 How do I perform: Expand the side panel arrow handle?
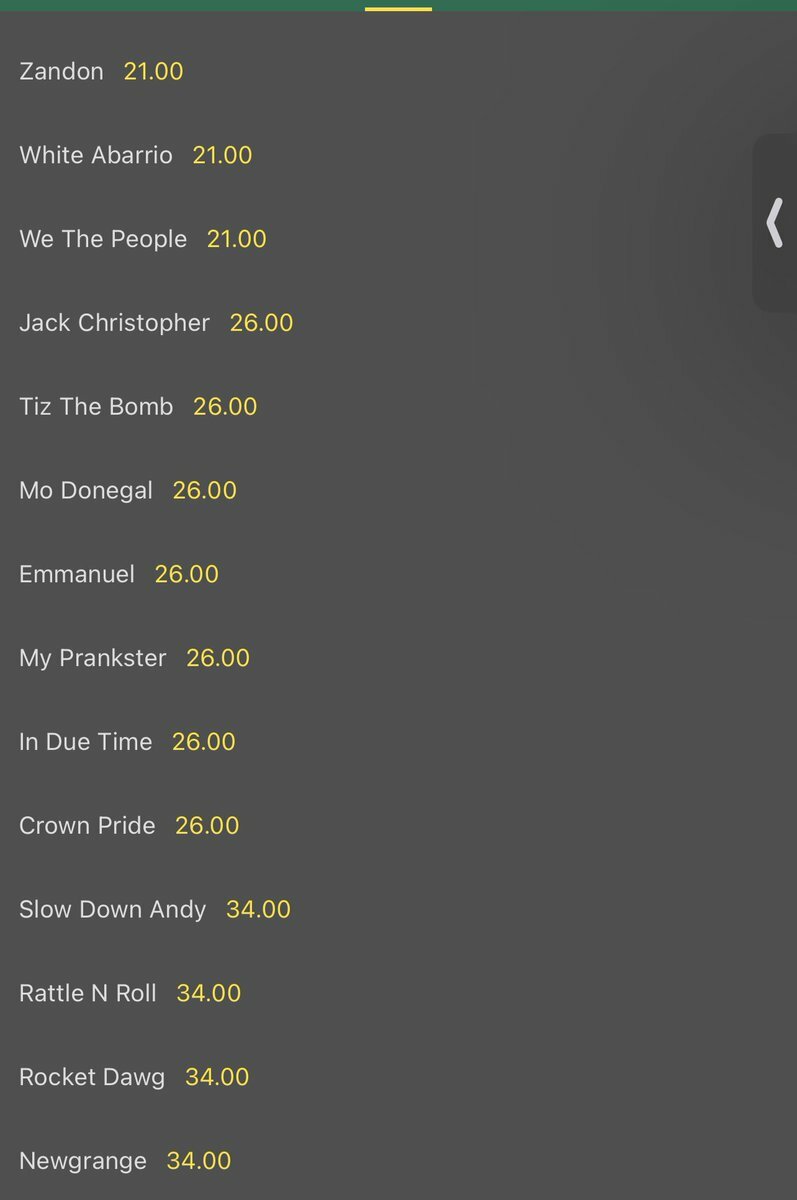(x=774, y=223)
